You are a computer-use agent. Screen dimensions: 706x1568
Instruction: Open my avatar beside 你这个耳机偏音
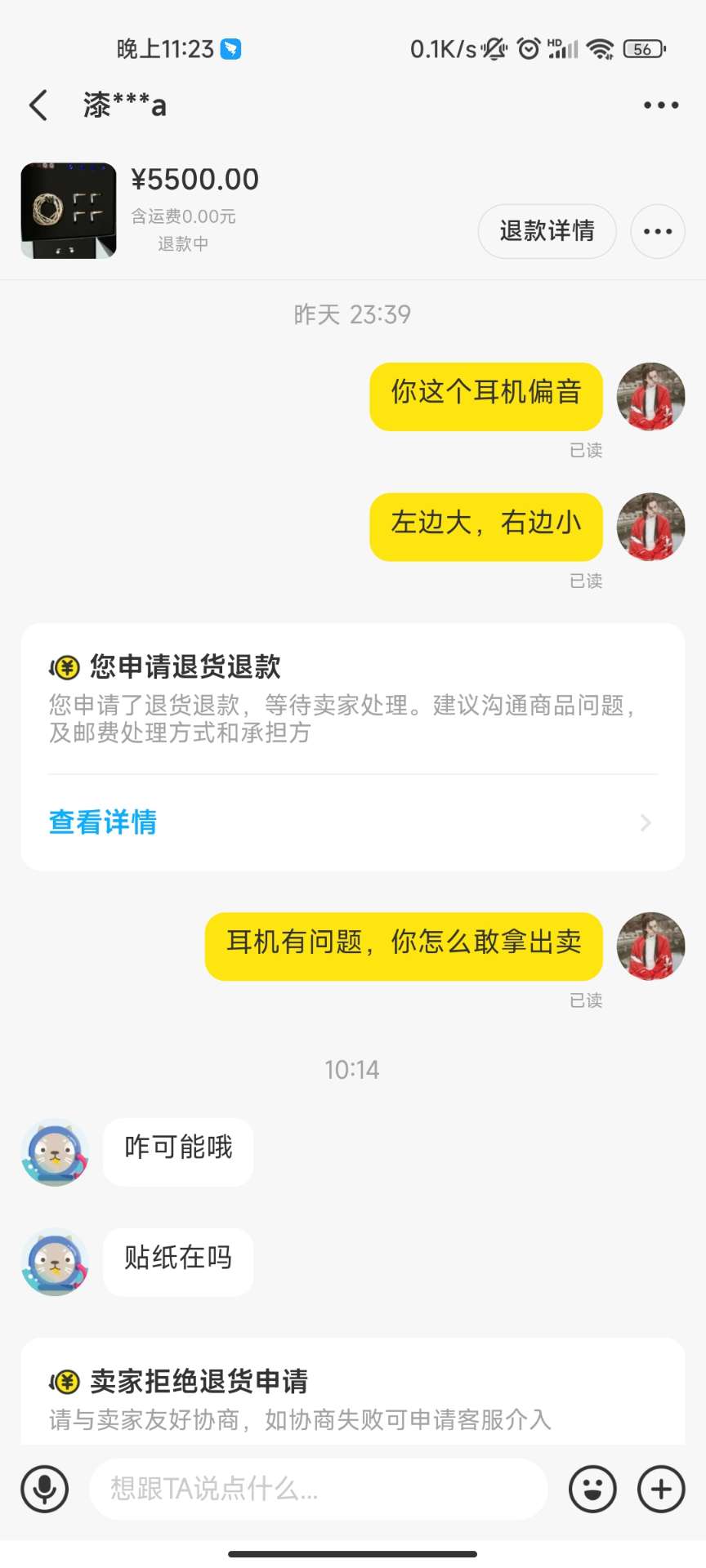click(x=650, y=397)
